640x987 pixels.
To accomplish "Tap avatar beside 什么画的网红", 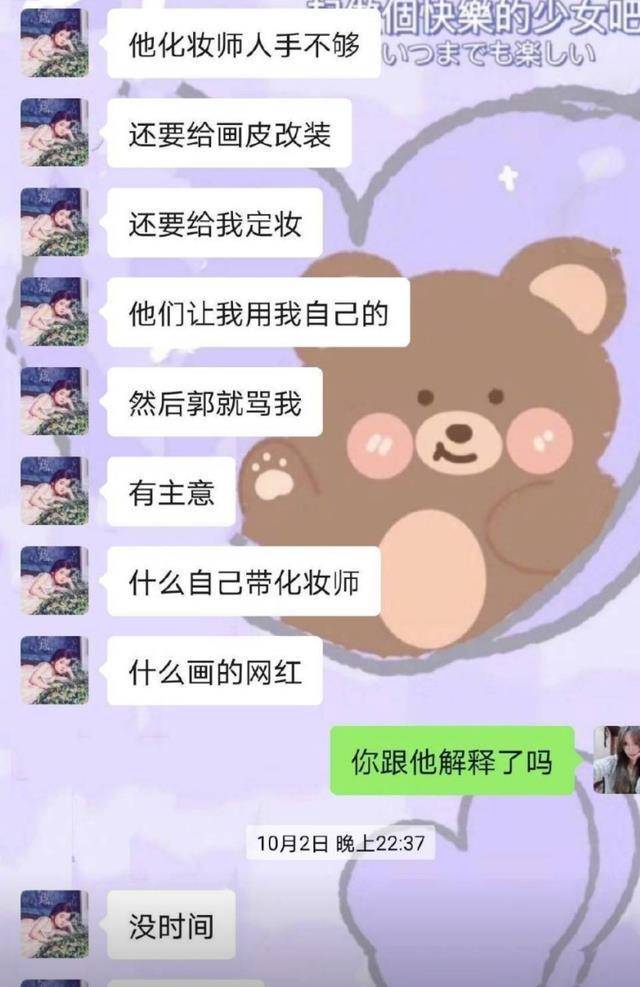I will [x=55, y=670].
